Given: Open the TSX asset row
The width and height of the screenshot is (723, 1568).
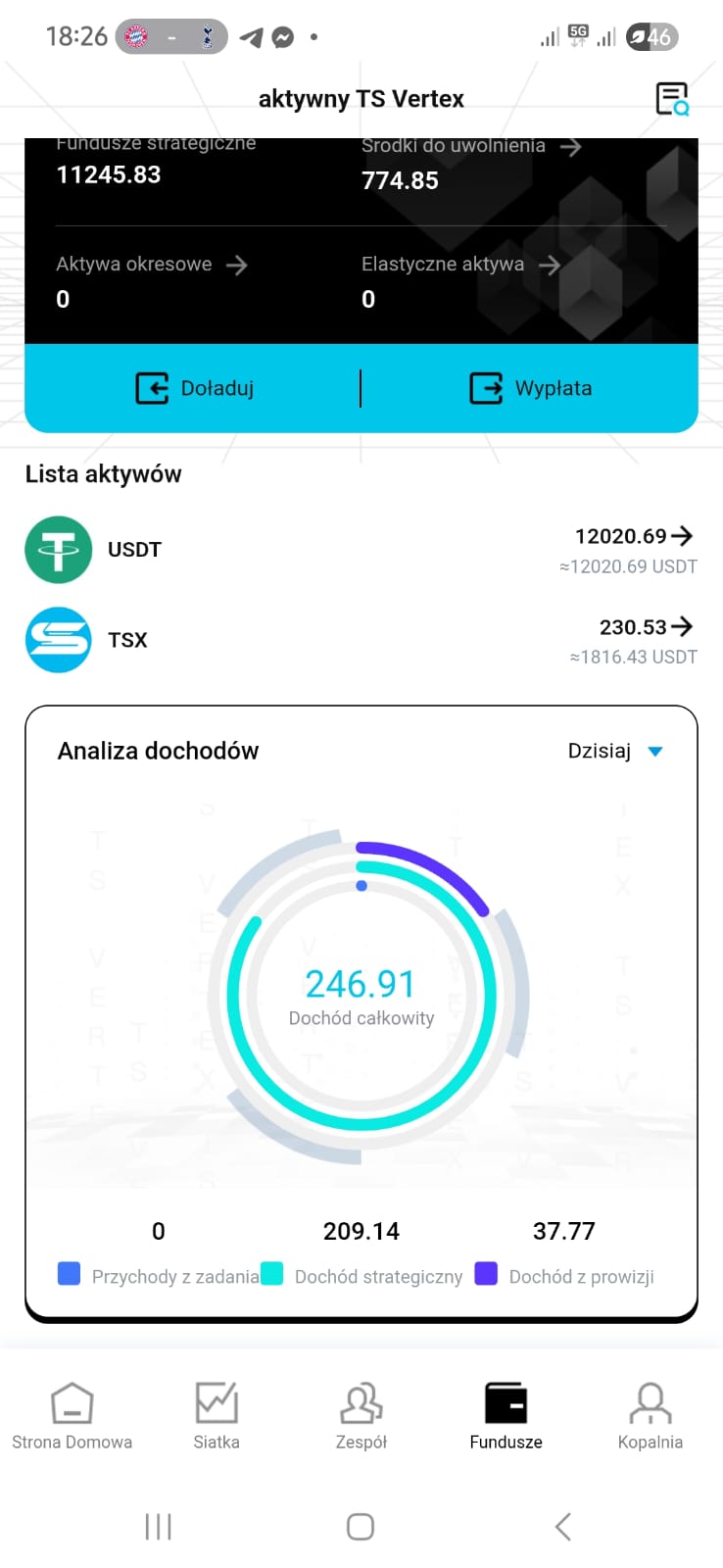Looking at the screenshot, I should pos(361,640).
